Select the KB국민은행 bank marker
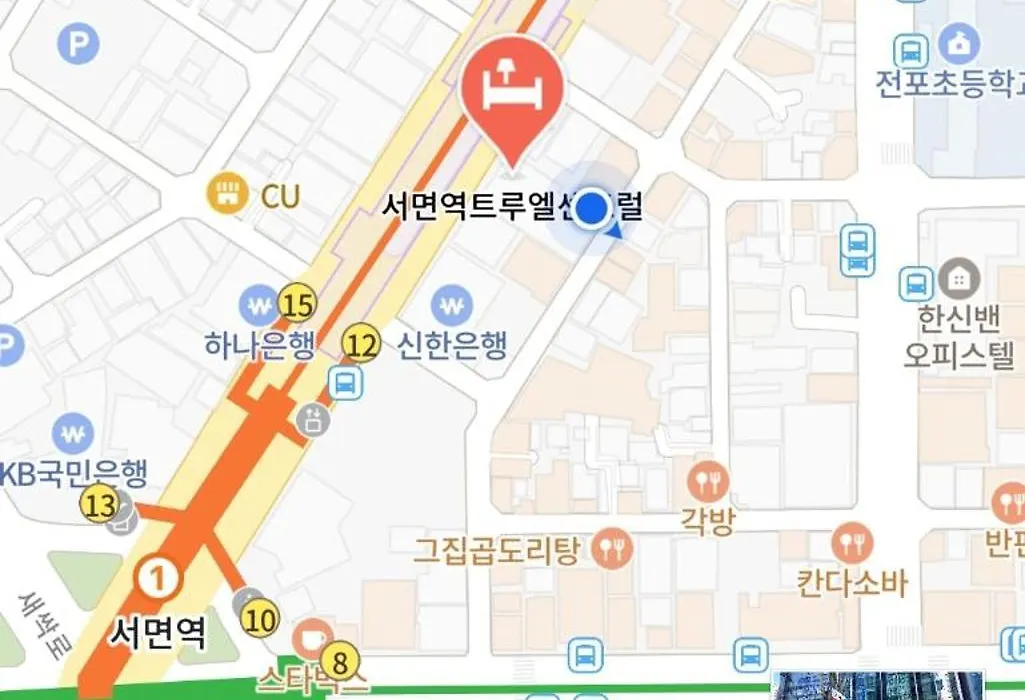 click(73, 434)
